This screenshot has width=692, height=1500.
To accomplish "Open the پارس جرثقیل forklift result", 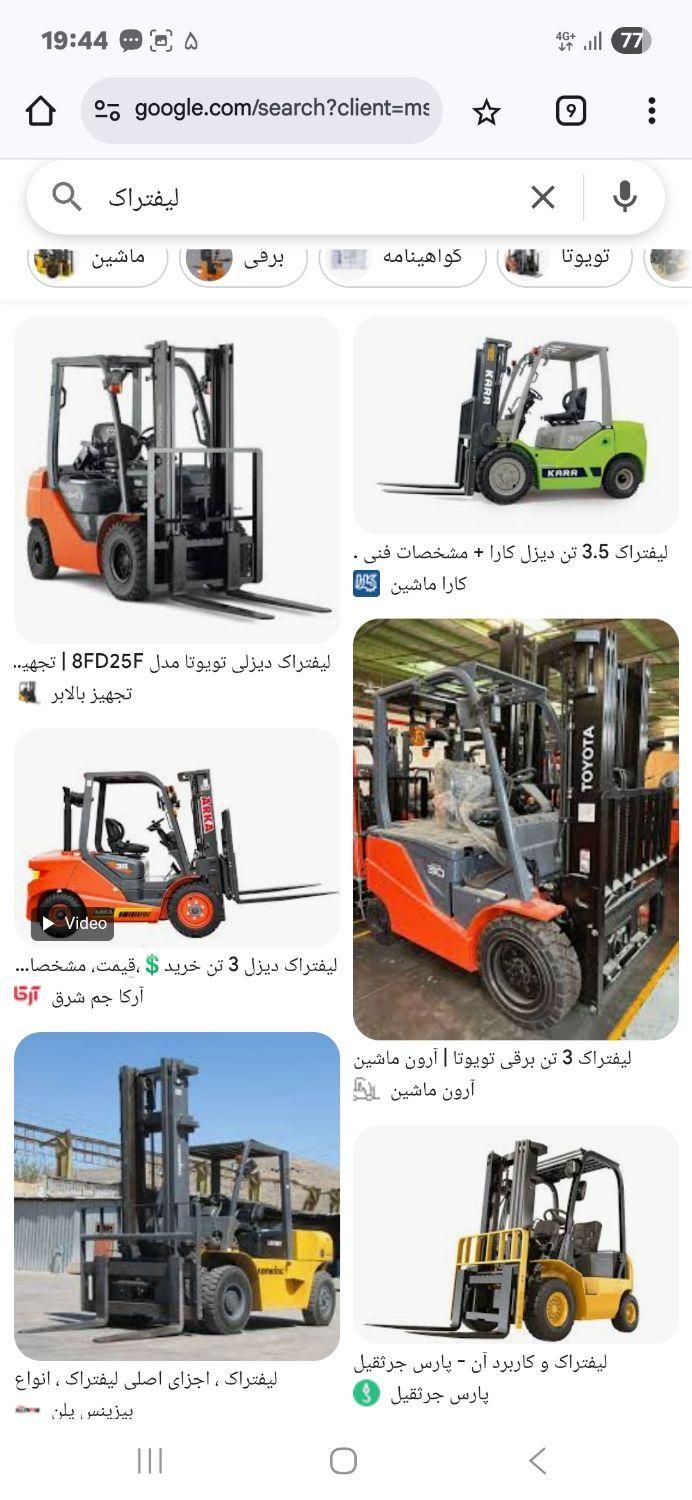I will 516,1235.
